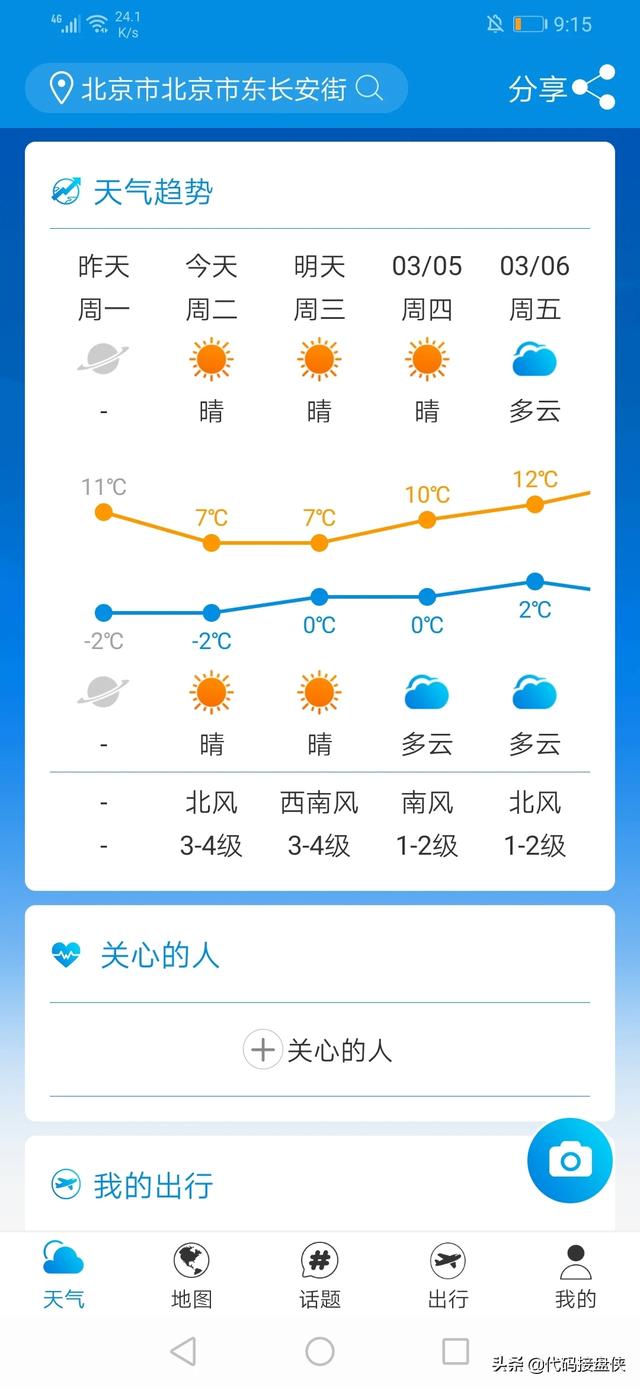This screenshot has width=640, height=1387.
Task: Return to the system home screen
Action: 320,1352
